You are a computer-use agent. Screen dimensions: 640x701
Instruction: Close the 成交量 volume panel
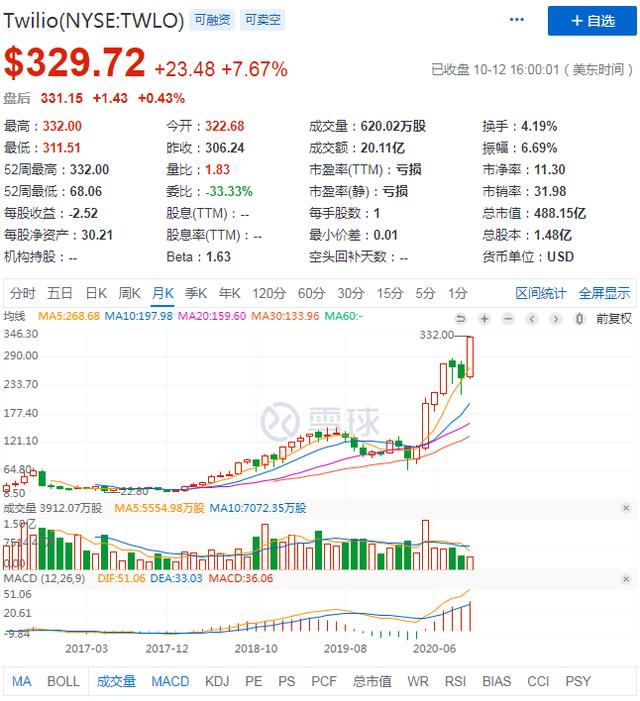tap(626, 509)
